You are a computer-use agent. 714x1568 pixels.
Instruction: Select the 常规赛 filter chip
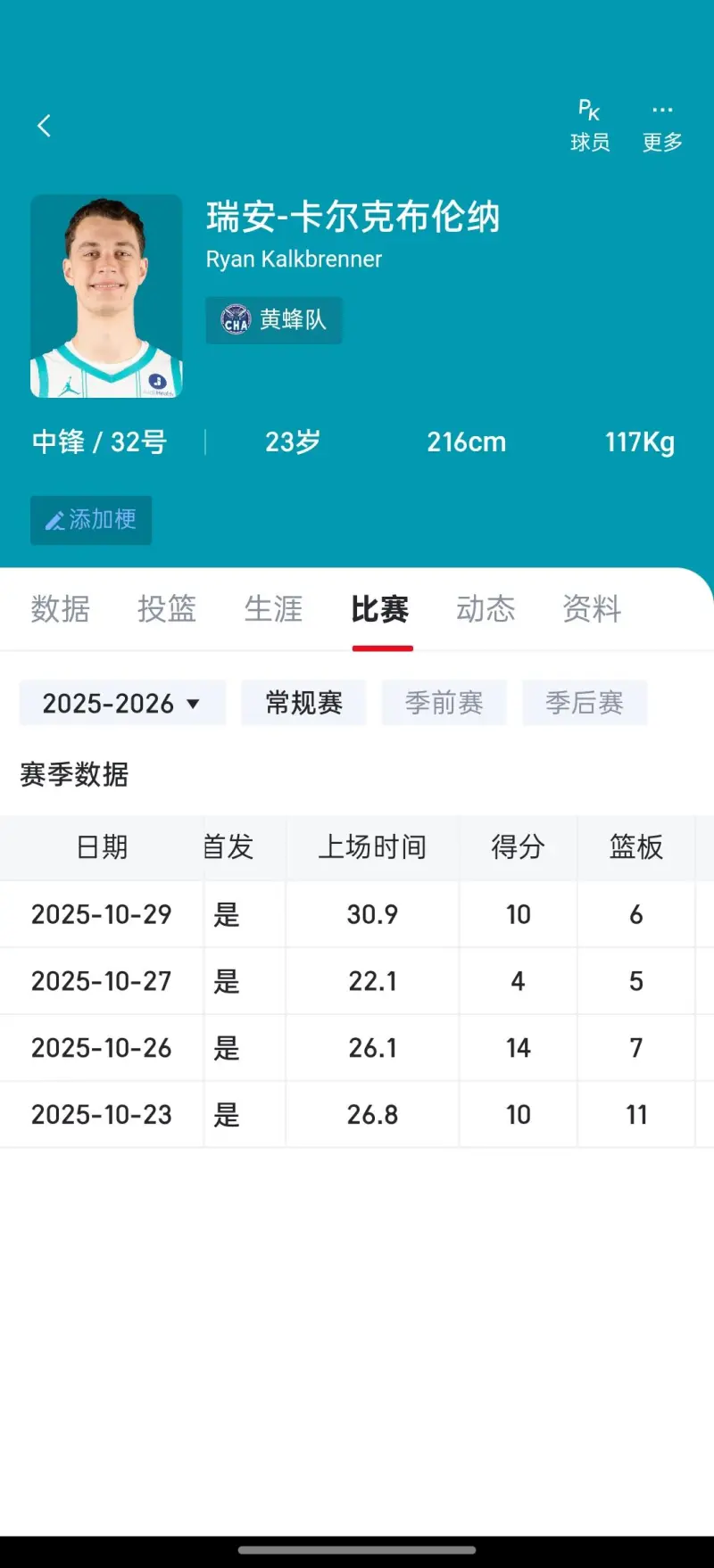(303, 703)
